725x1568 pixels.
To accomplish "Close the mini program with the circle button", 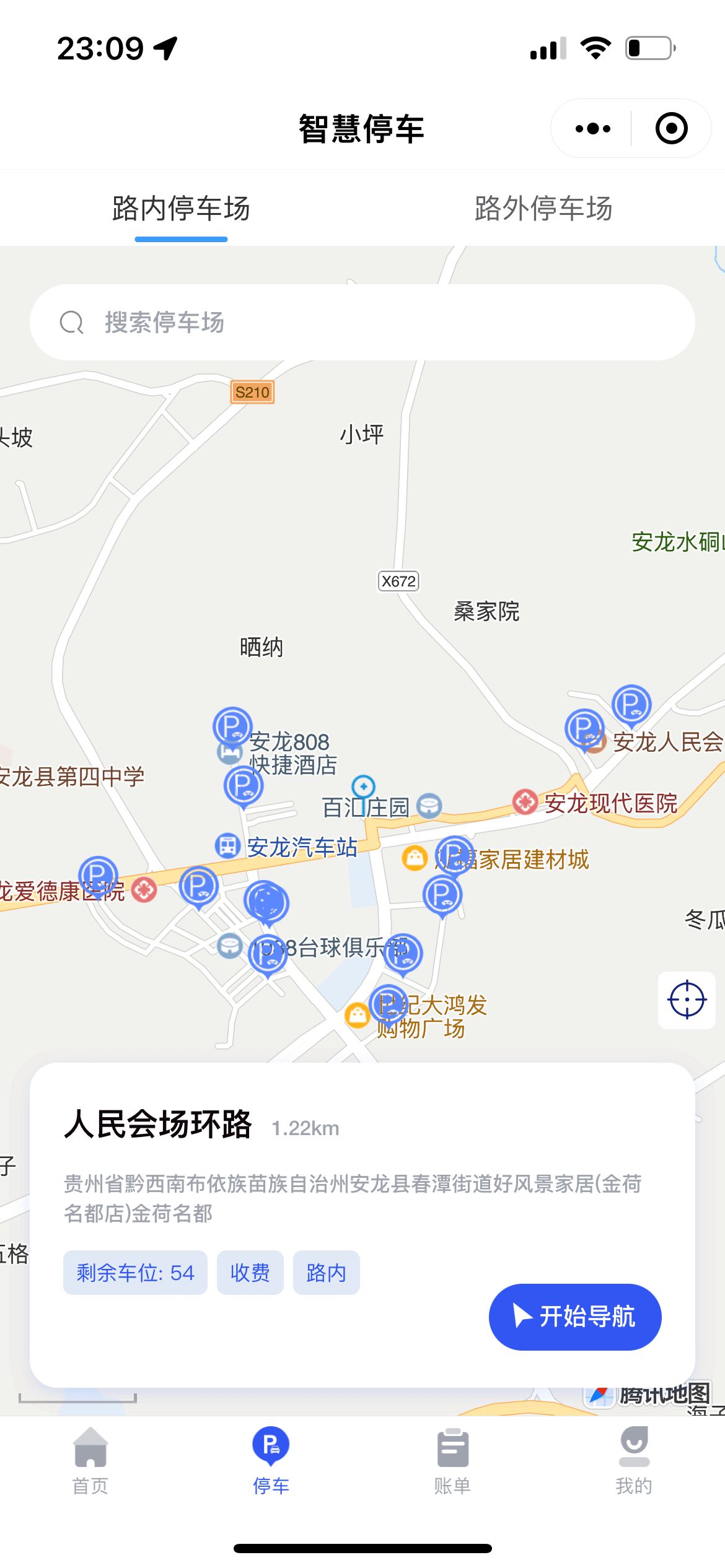I will 672,129.
